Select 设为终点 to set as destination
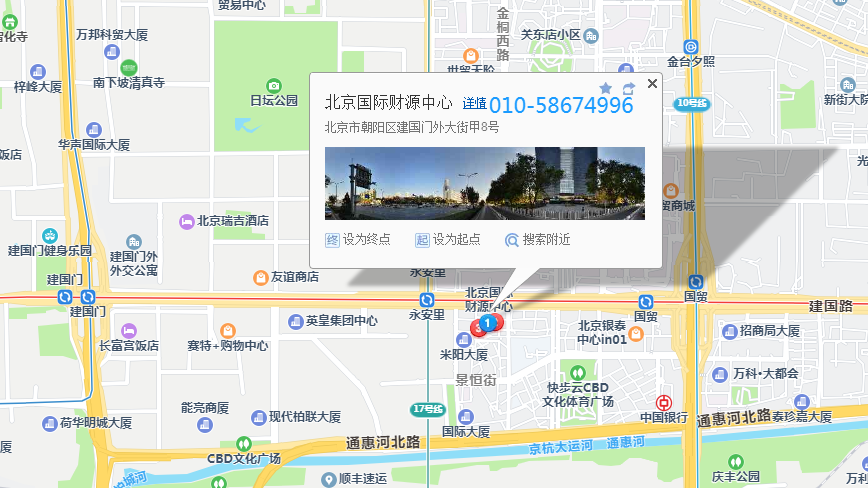Screen dimensions: 868x488 click(358, 240)
